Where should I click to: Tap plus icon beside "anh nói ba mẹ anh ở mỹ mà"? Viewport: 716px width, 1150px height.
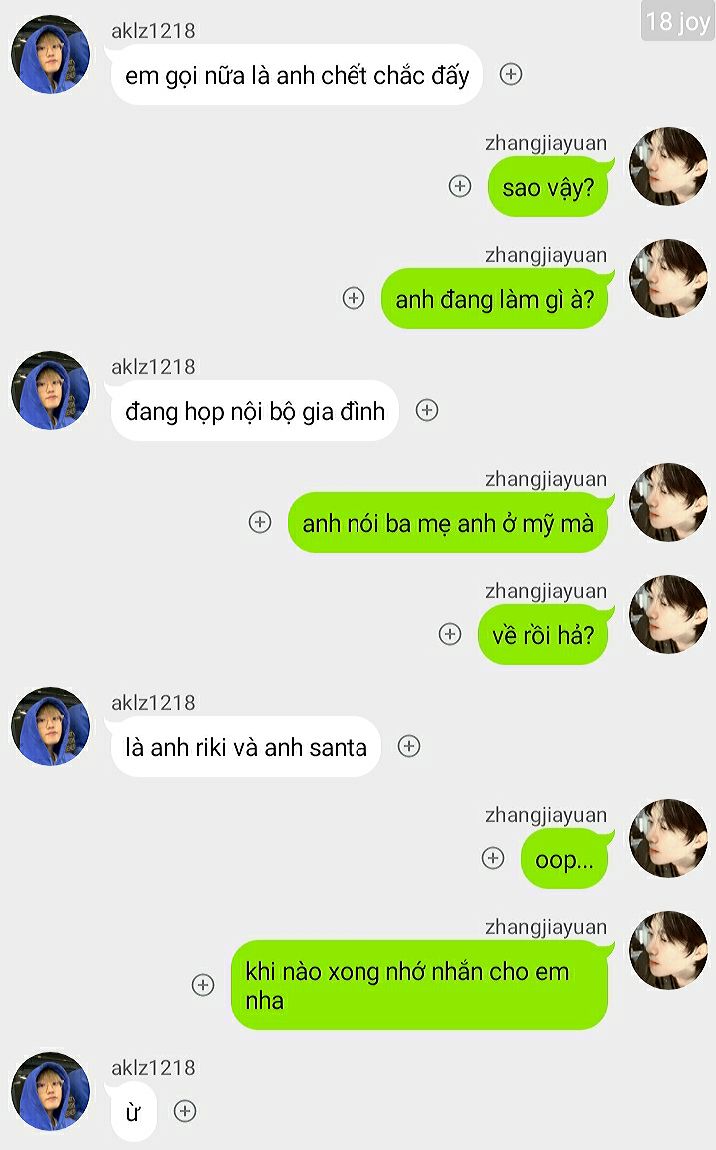coord(260,522)
